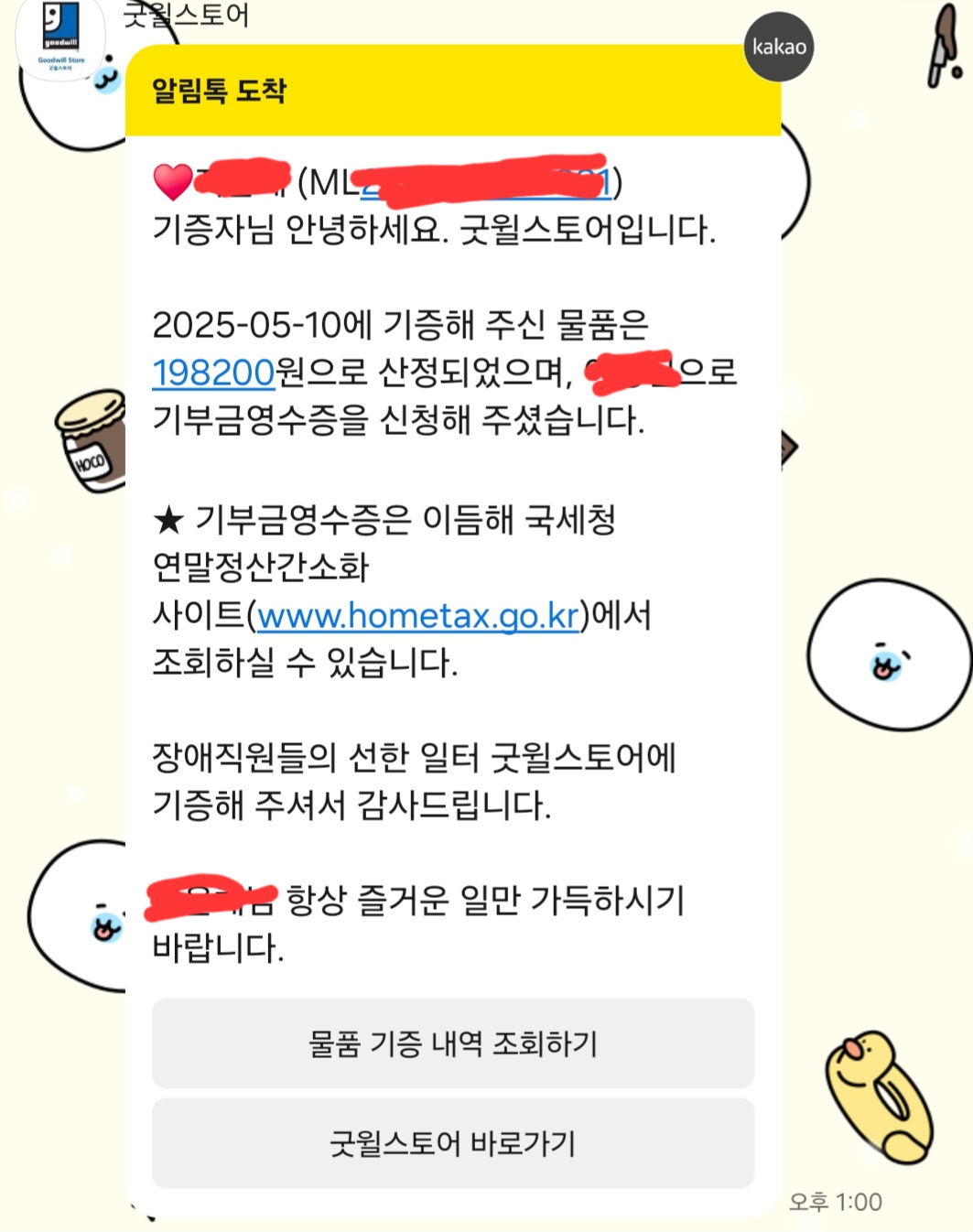The height and width of the screenshot is (1232, 973).
Task: Click the kakao channel badge icon
Action: [778, 49]
